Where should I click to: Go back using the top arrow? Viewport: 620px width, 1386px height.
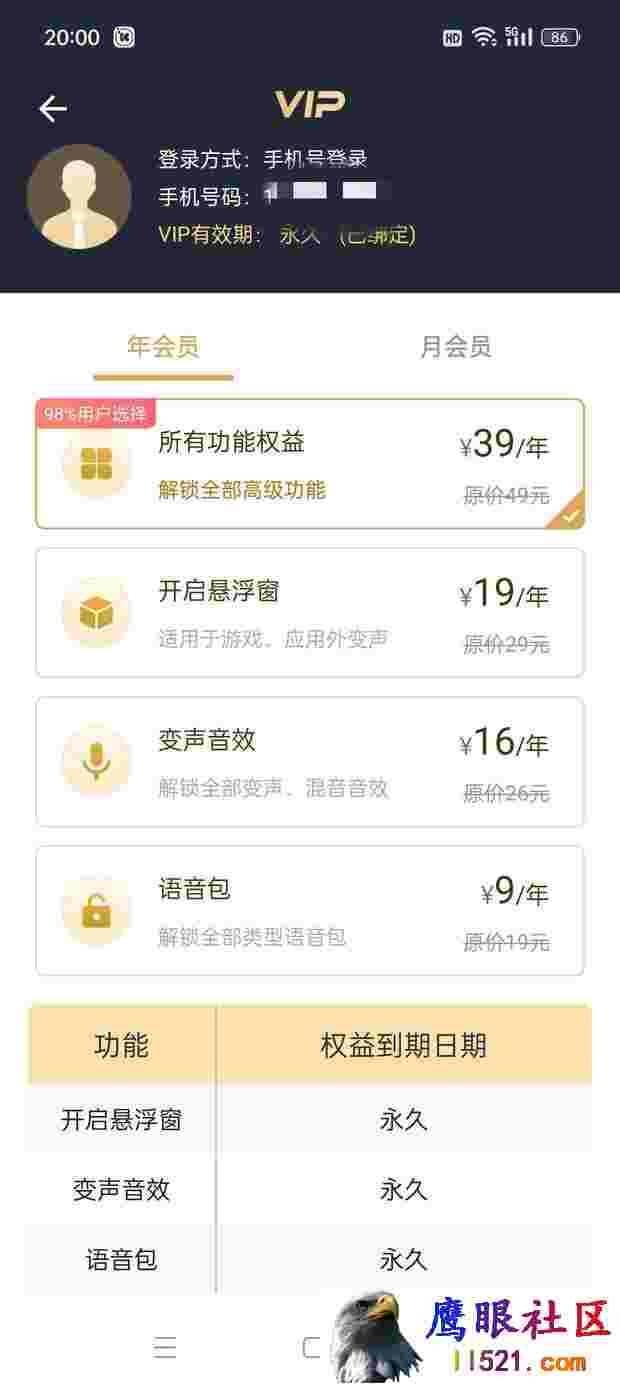(53, 108)
